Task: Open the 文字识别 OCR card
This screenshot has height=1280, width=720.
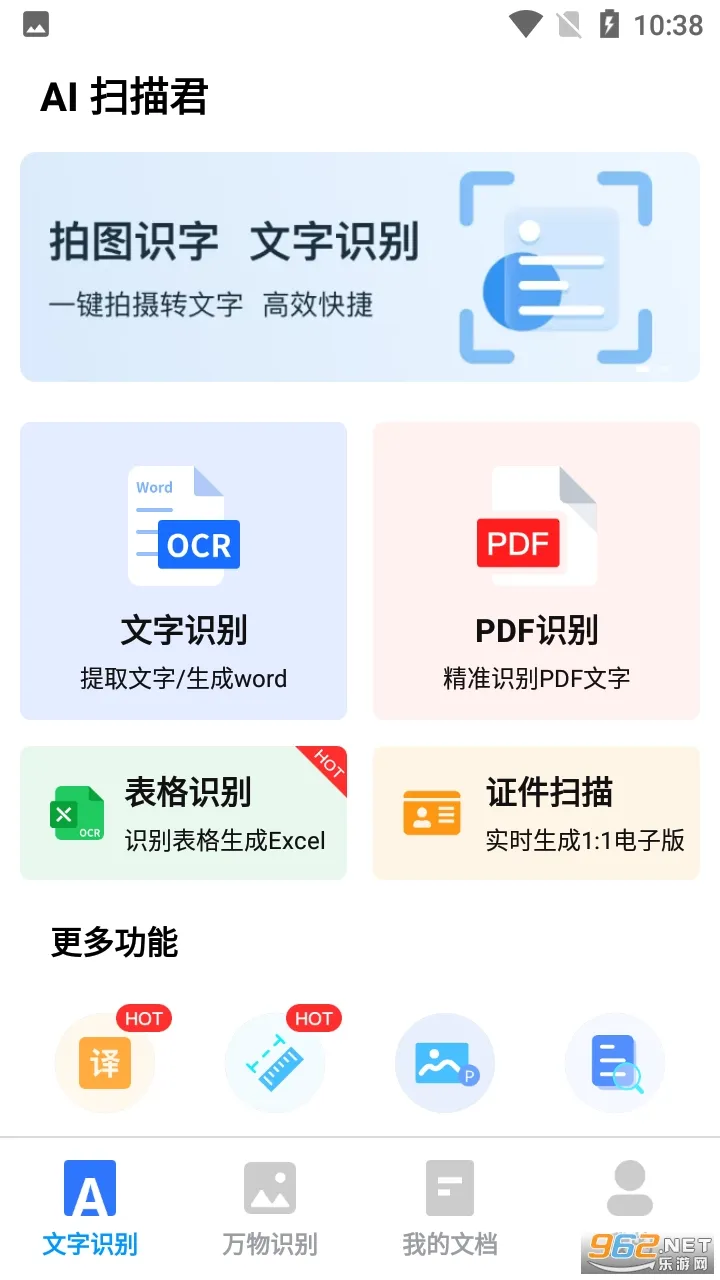Action: tap(184, 570)
